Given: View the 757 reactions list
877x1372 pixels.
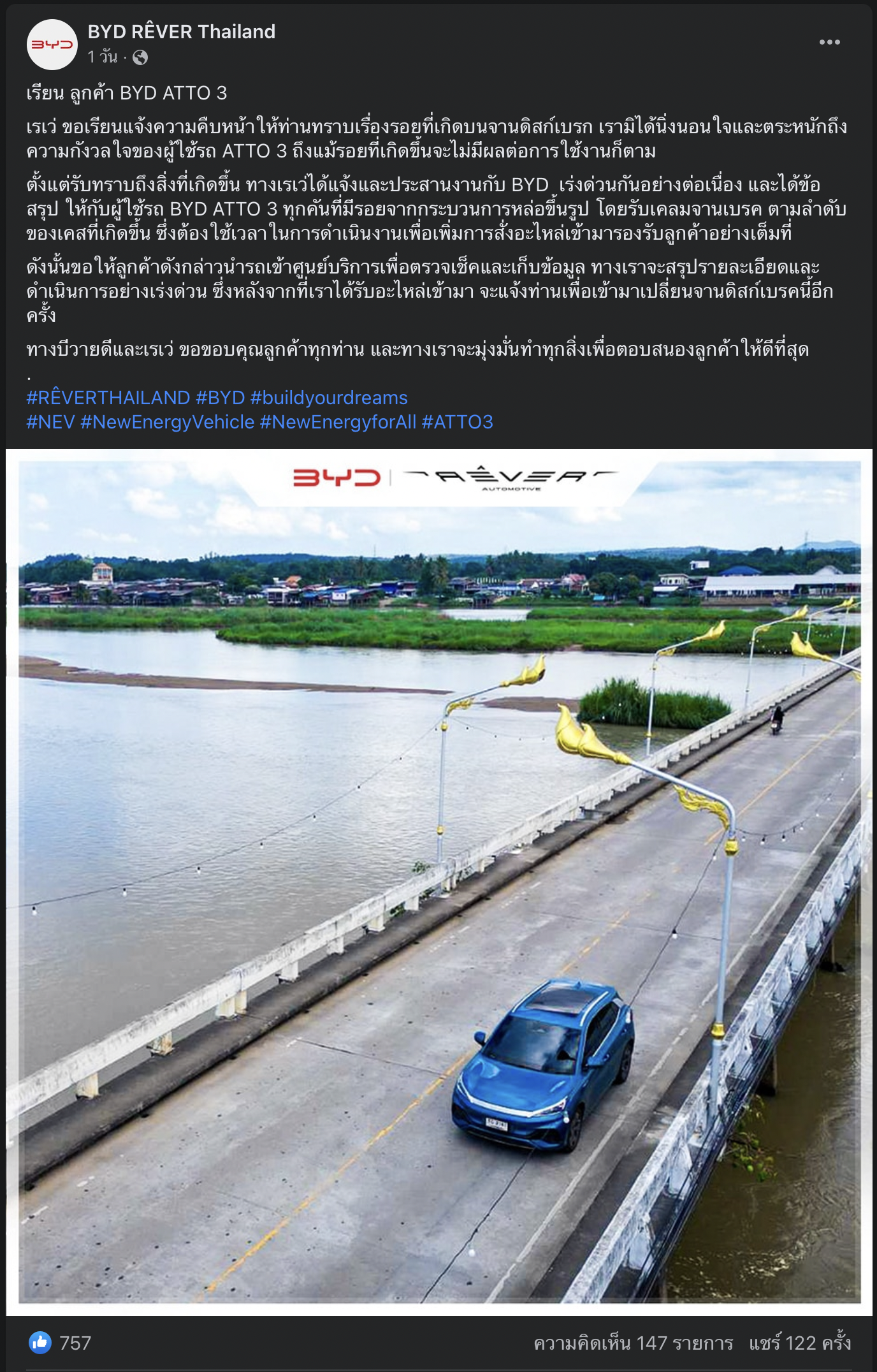Looking at the screenshot, I should pyautogui.click(x=61, y=1343).
